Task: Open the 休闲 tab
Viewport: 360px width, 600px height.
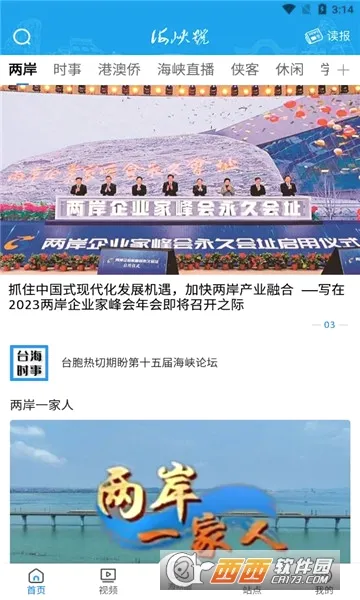Action: click(290, 70)
